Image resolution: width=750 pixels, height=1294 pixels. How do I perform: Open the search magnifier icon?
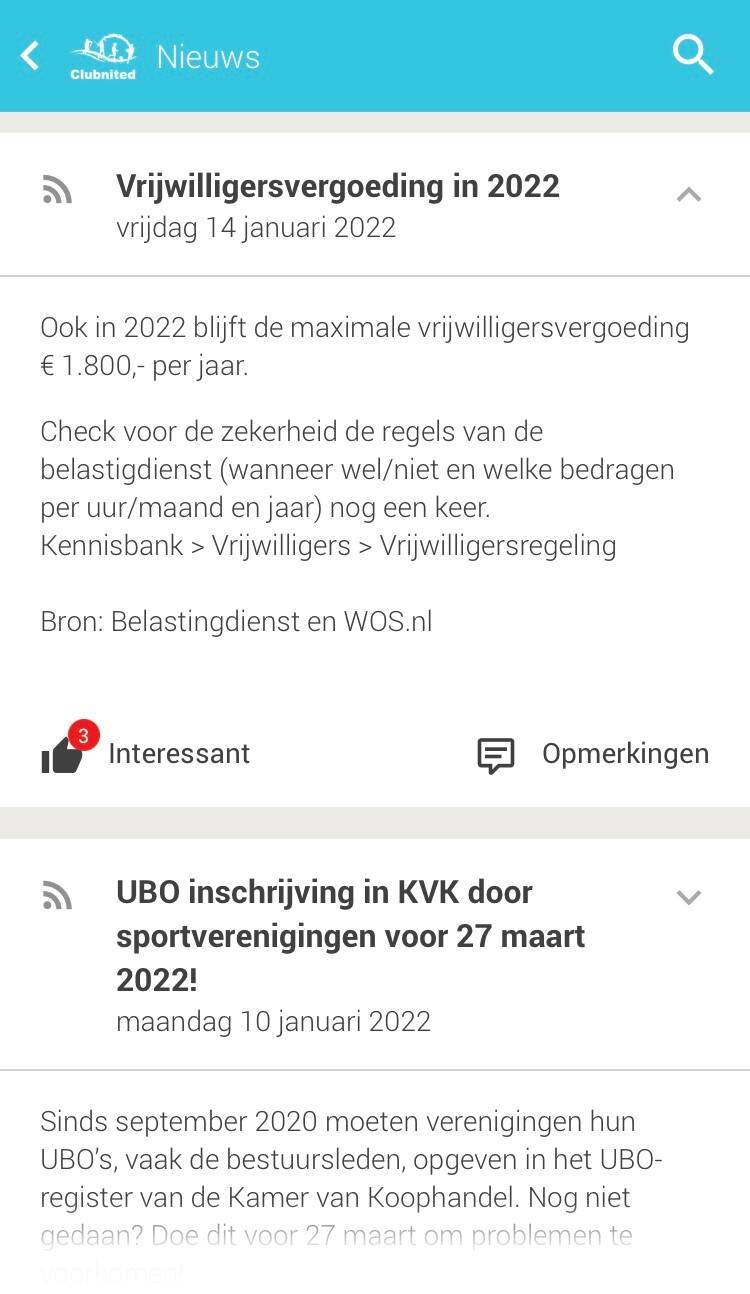click(692, 55)
